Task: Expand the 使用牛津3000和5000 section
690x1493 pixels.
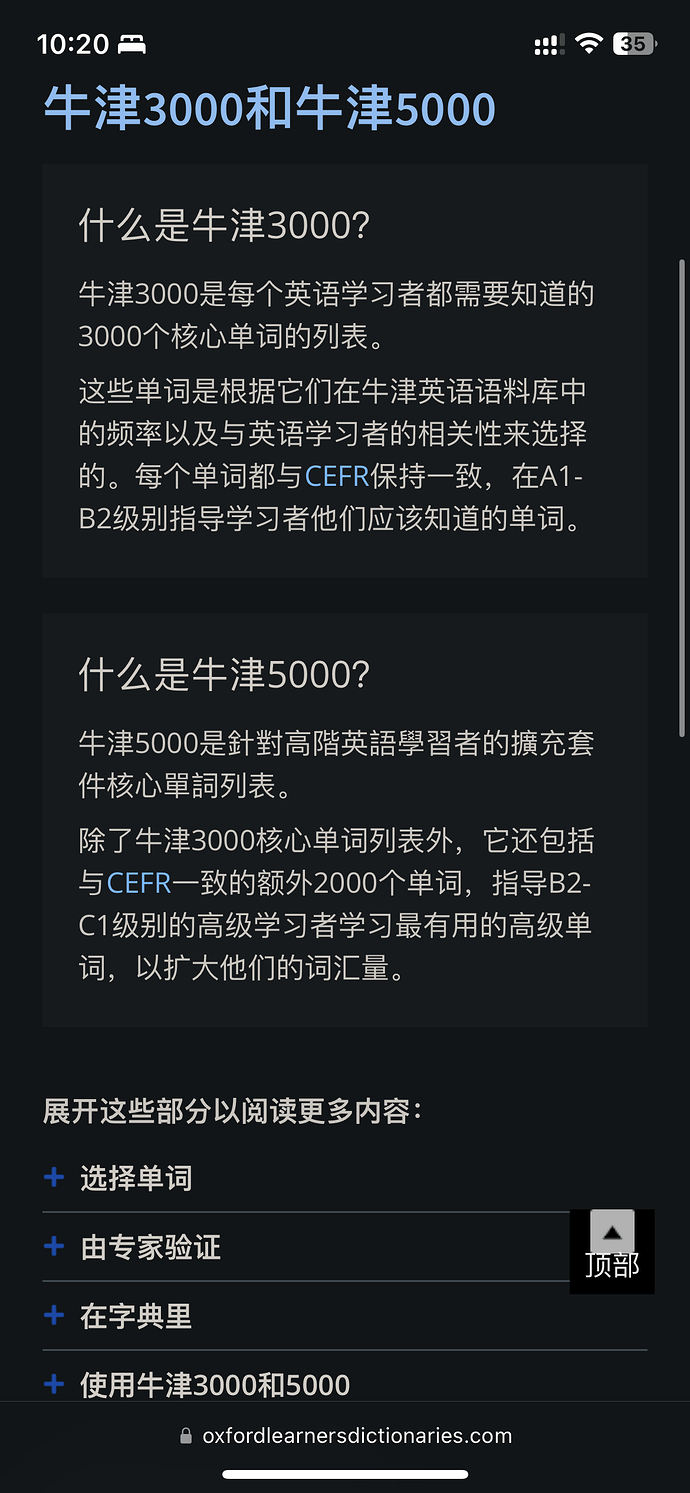Action: pyautogui.click(x=214, y=1385)
